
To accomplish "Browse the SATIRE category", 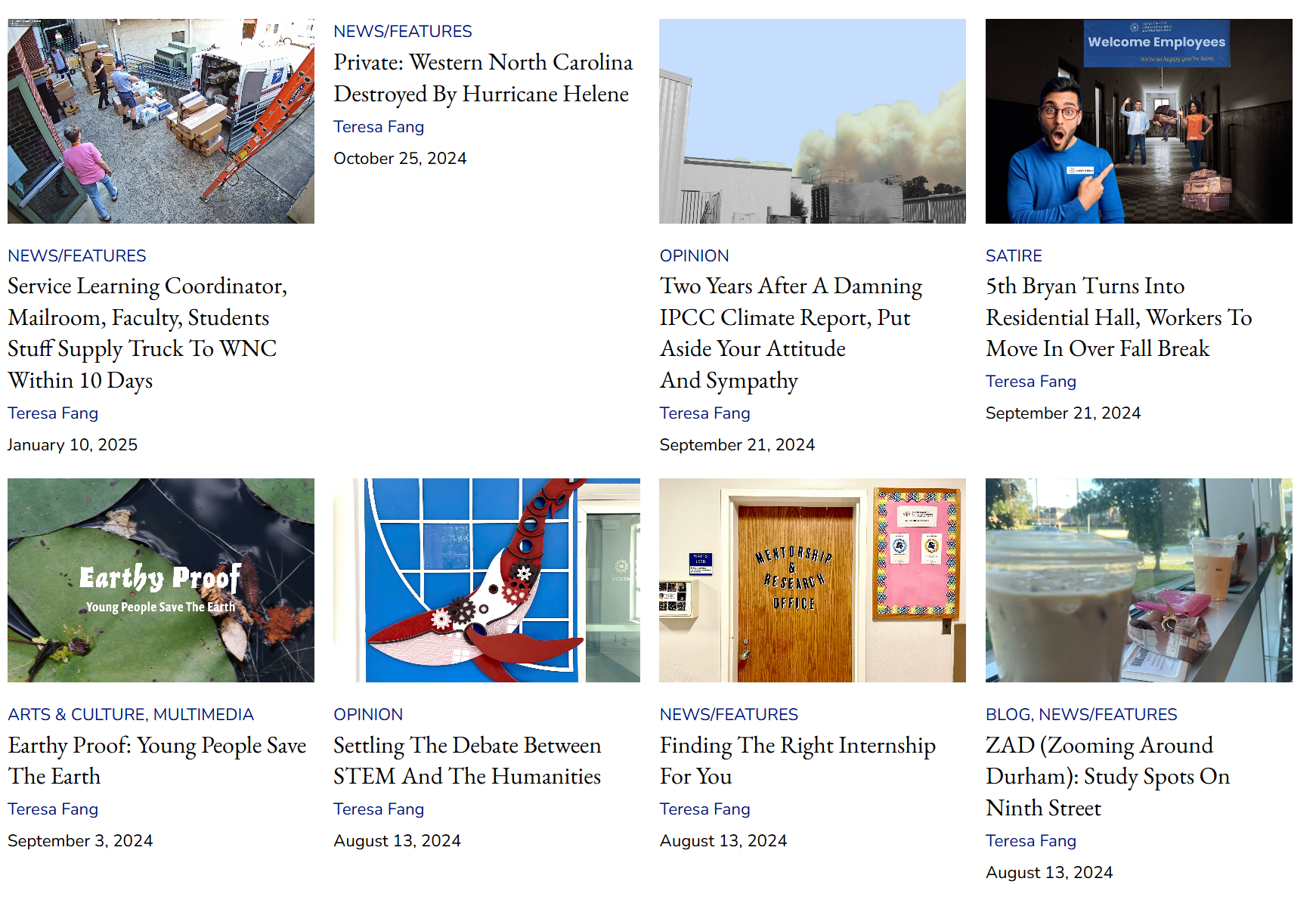I will [x=1013, y=256].
